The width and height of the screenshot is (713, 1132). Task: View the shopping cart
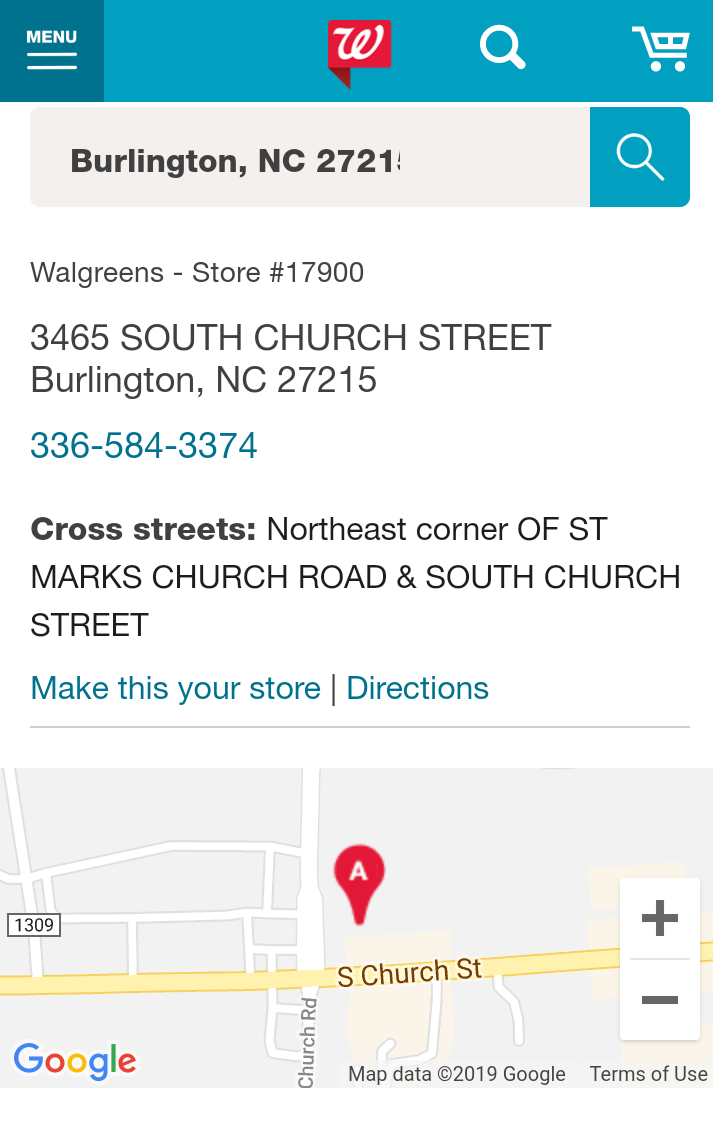[x=661, y=48]
